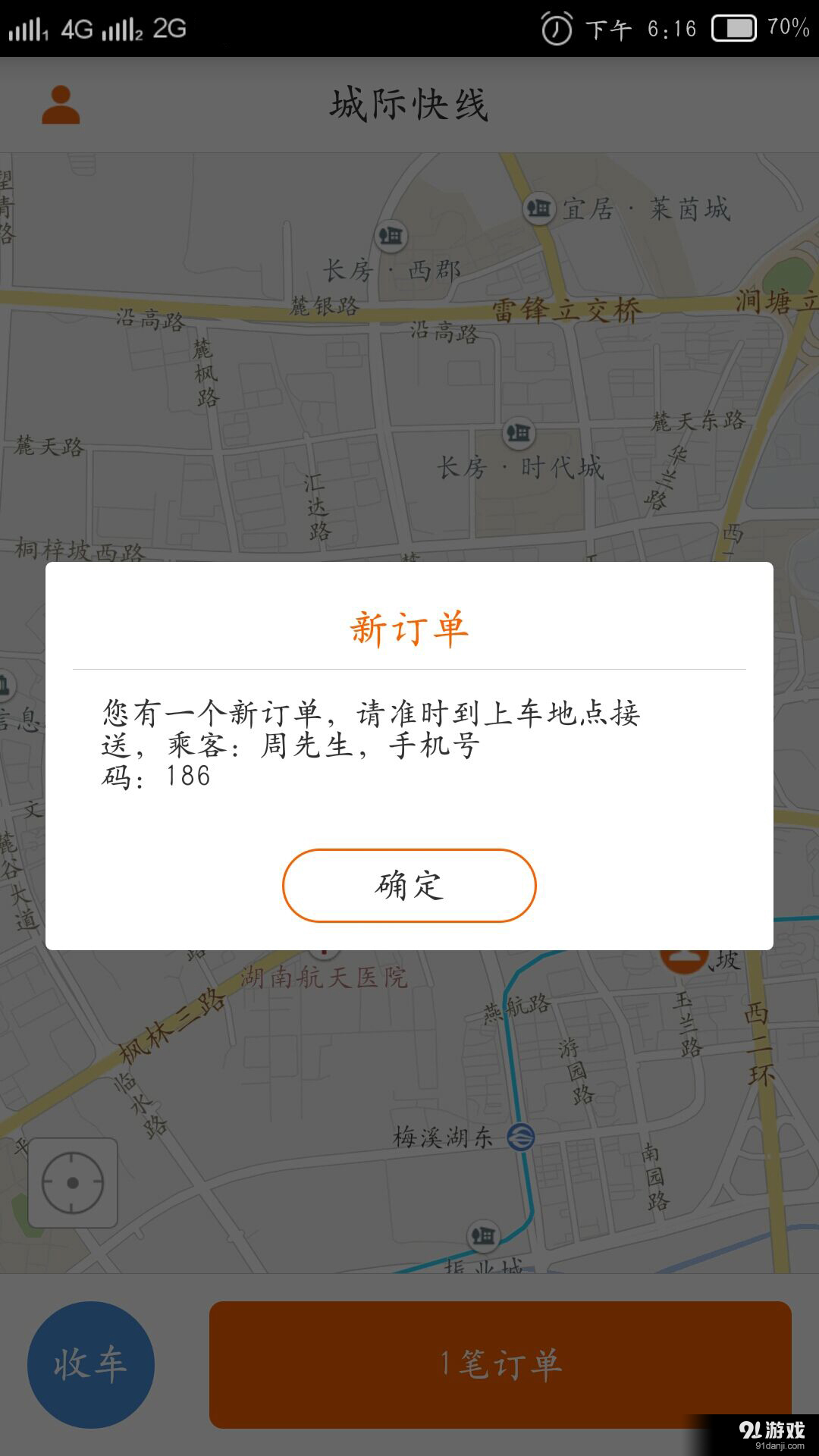Image resolution: width=819 pixels, height=1456 pixels.
Task: Tap the 新订单 dialog title
Action: coord(409,627)
